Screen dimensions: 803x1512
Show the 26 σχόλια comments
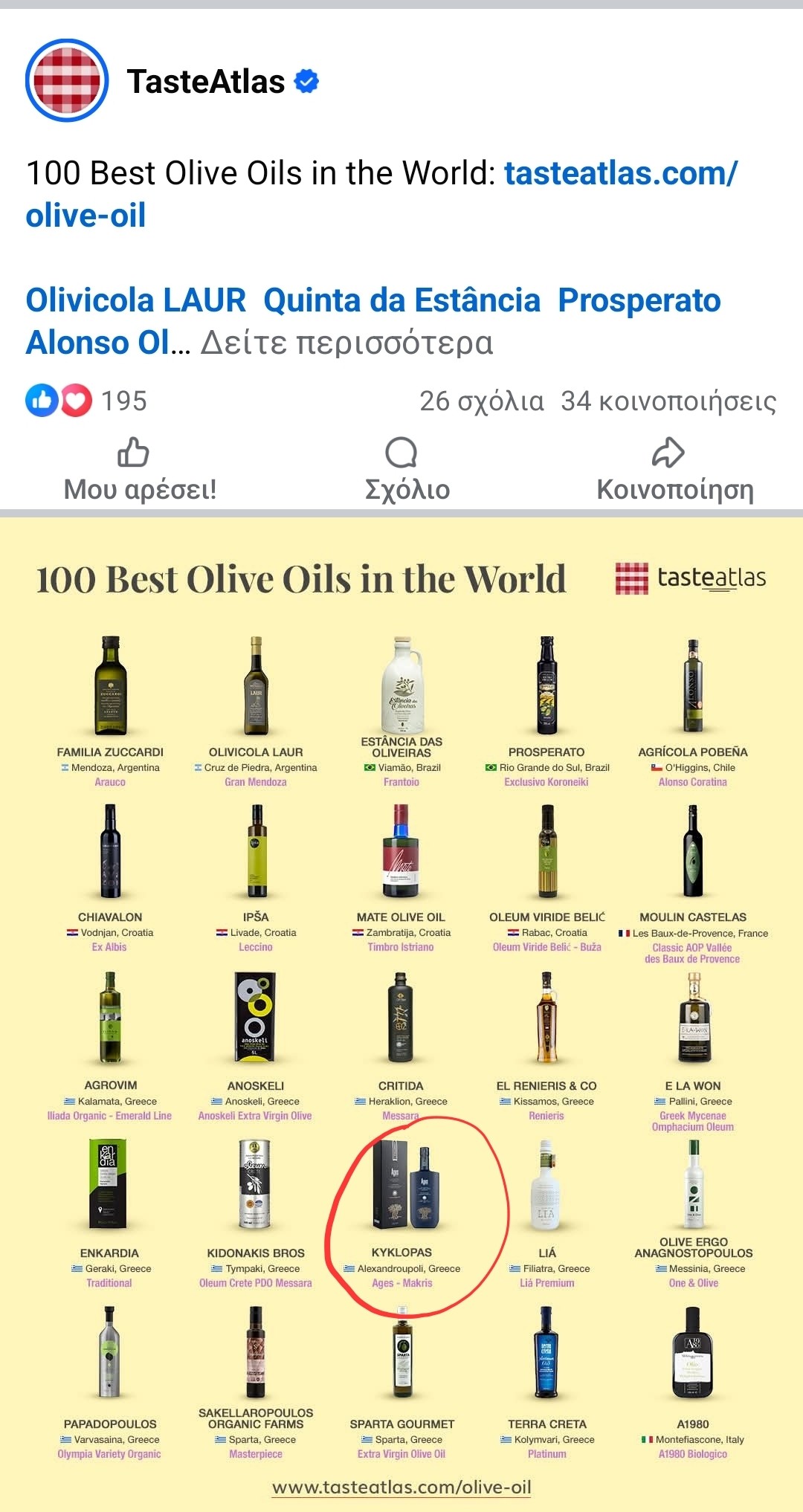tap(481, 401)
